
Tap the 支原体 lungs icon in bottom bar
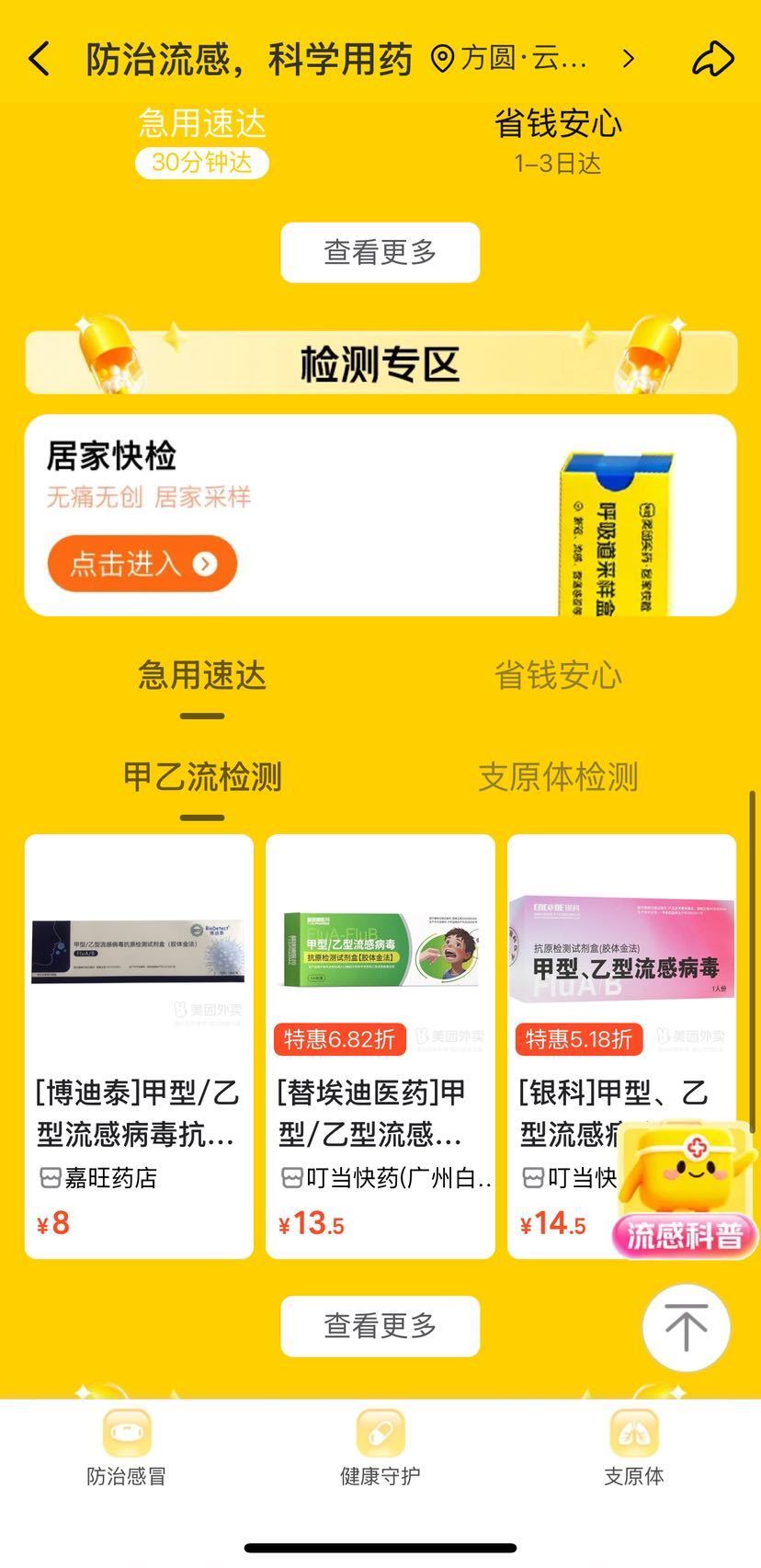(x=633, y=1431)
